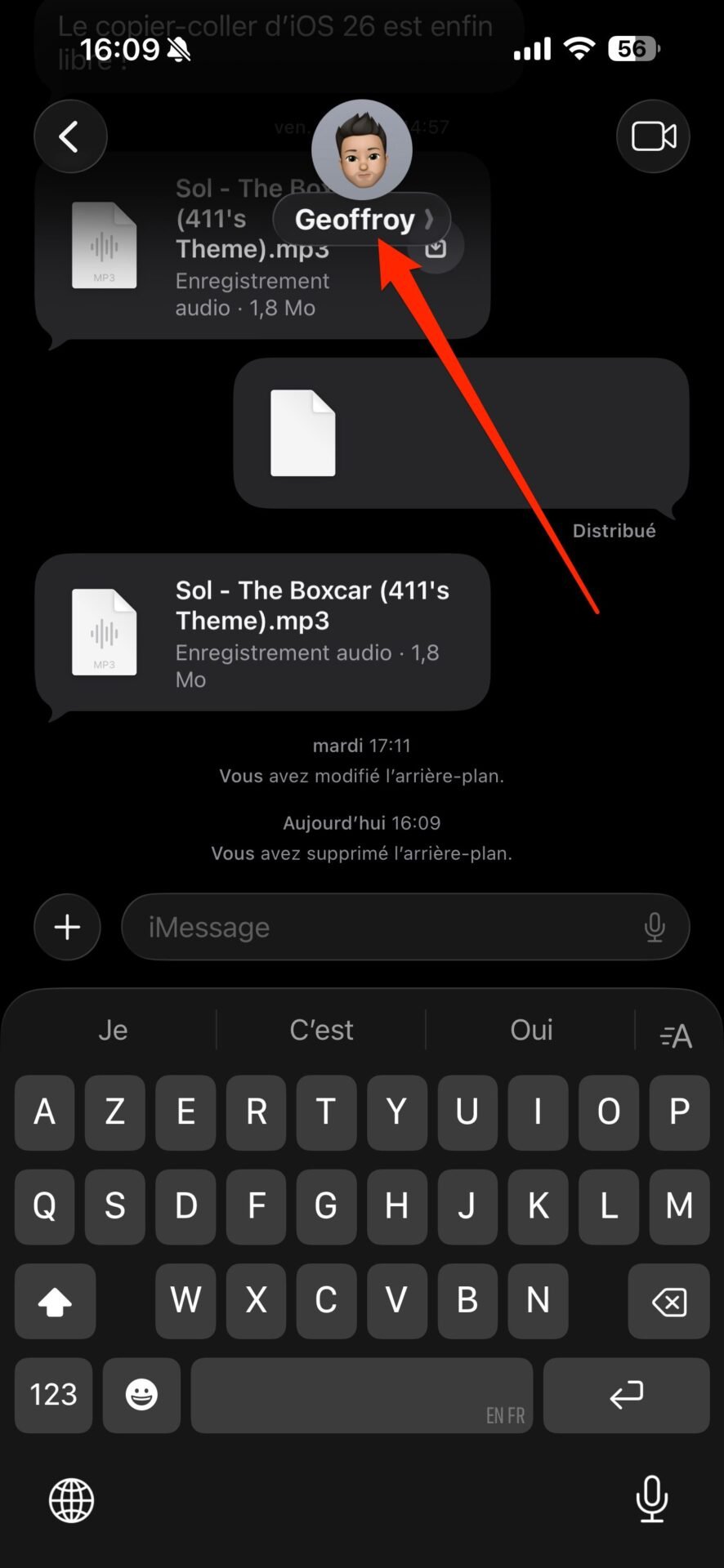The image size is (724, 1568).
Task: Open the received Sol - The Boxcar mp3 with 17:11 below
Action: point(262,632)
